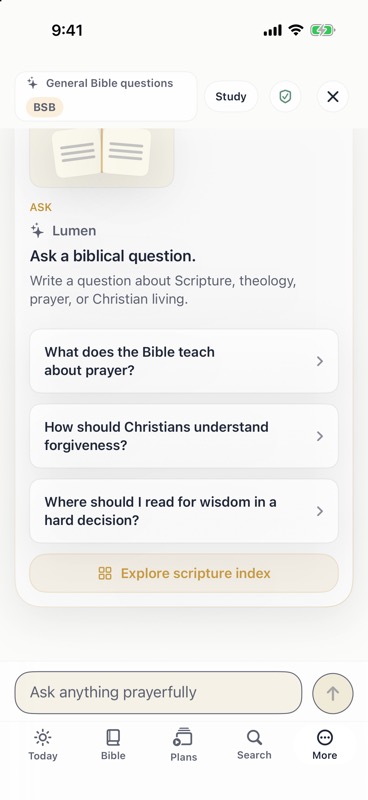Open the General Bible questions BSB selector
This screenshot has width=368, height=800.
pos(106,96)
